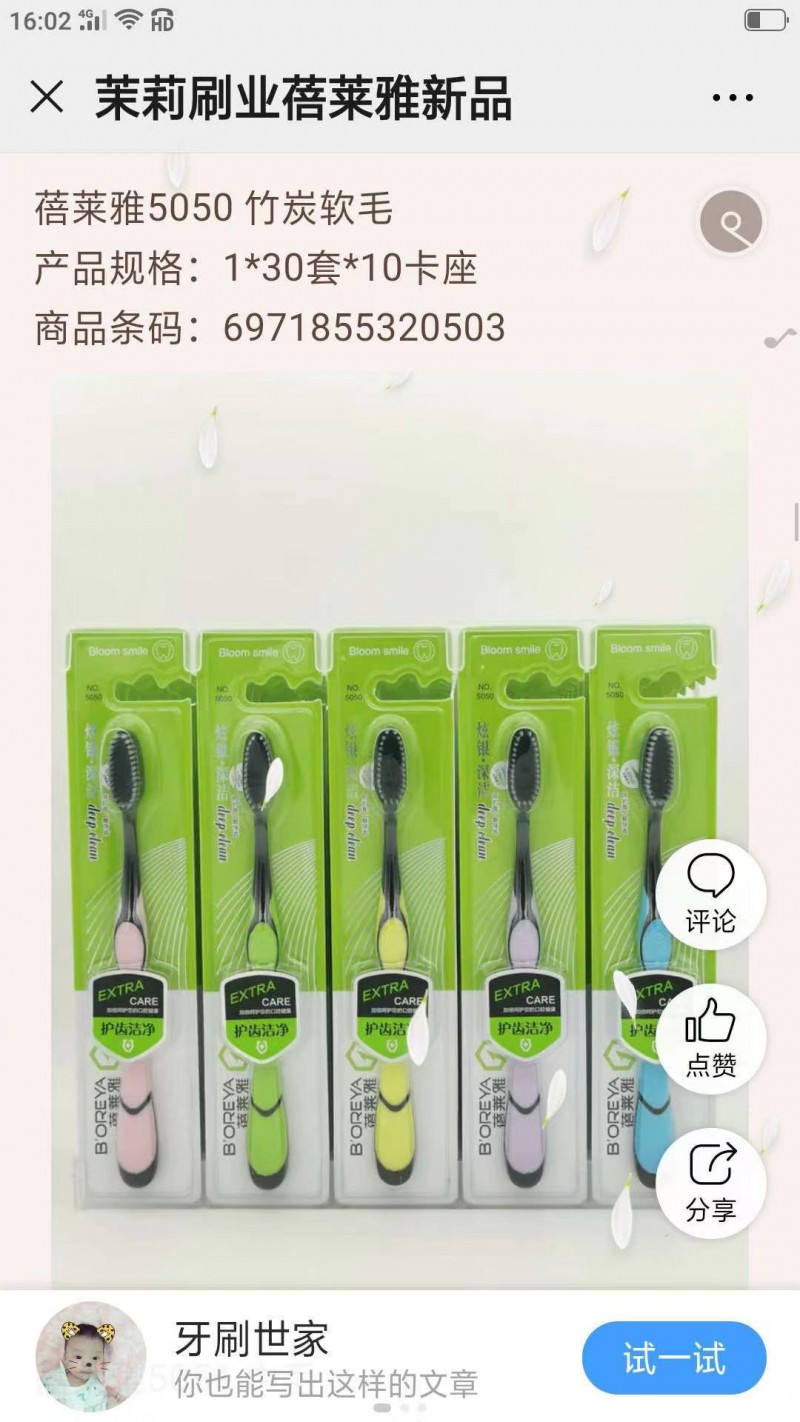The height and width of the screenshot is (1422, 800).
Task: Tap the round music icon
Action: [x=731, y=222]
